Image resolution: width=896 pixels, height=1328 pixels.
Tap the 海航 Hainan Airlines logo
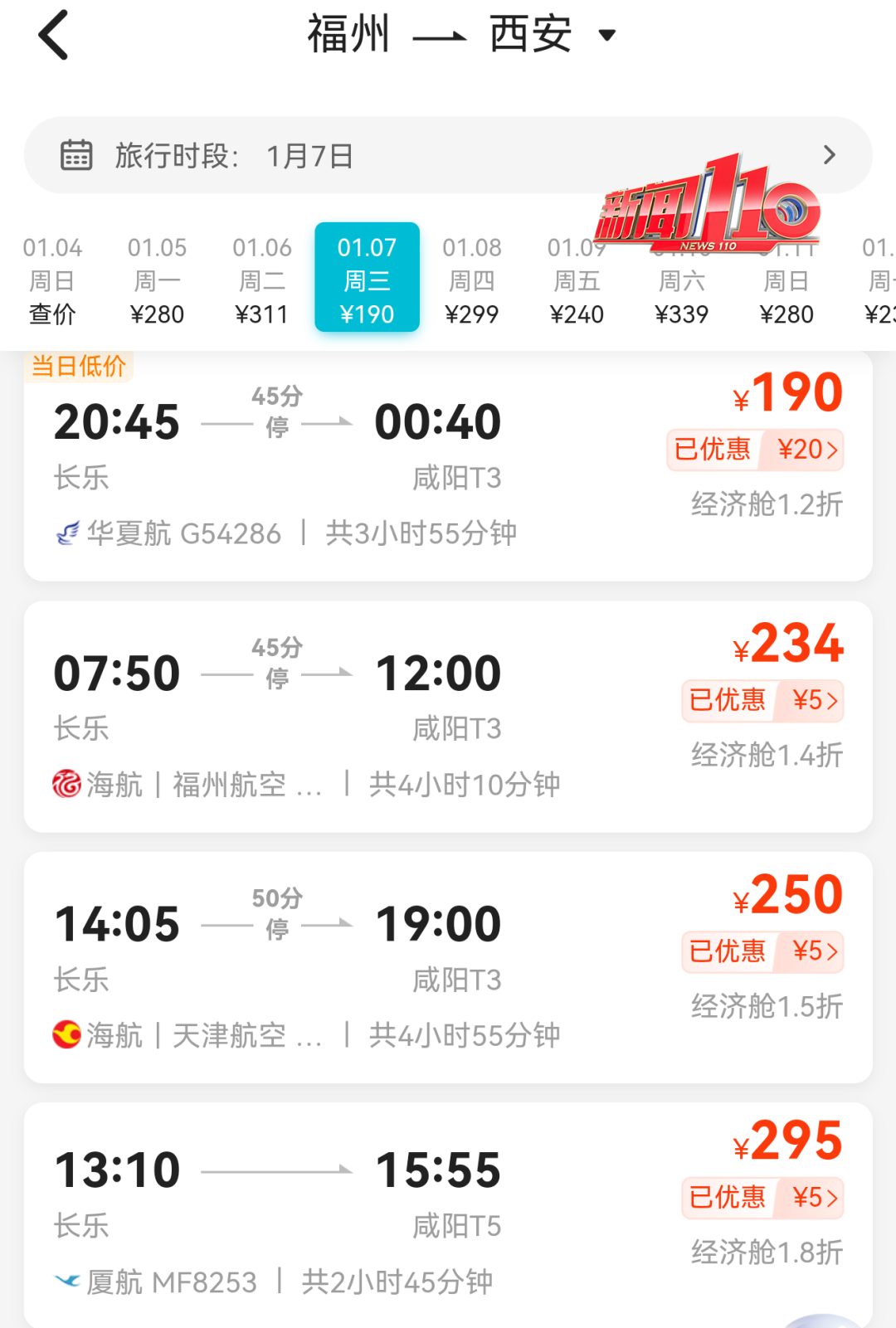click(66, 783)
